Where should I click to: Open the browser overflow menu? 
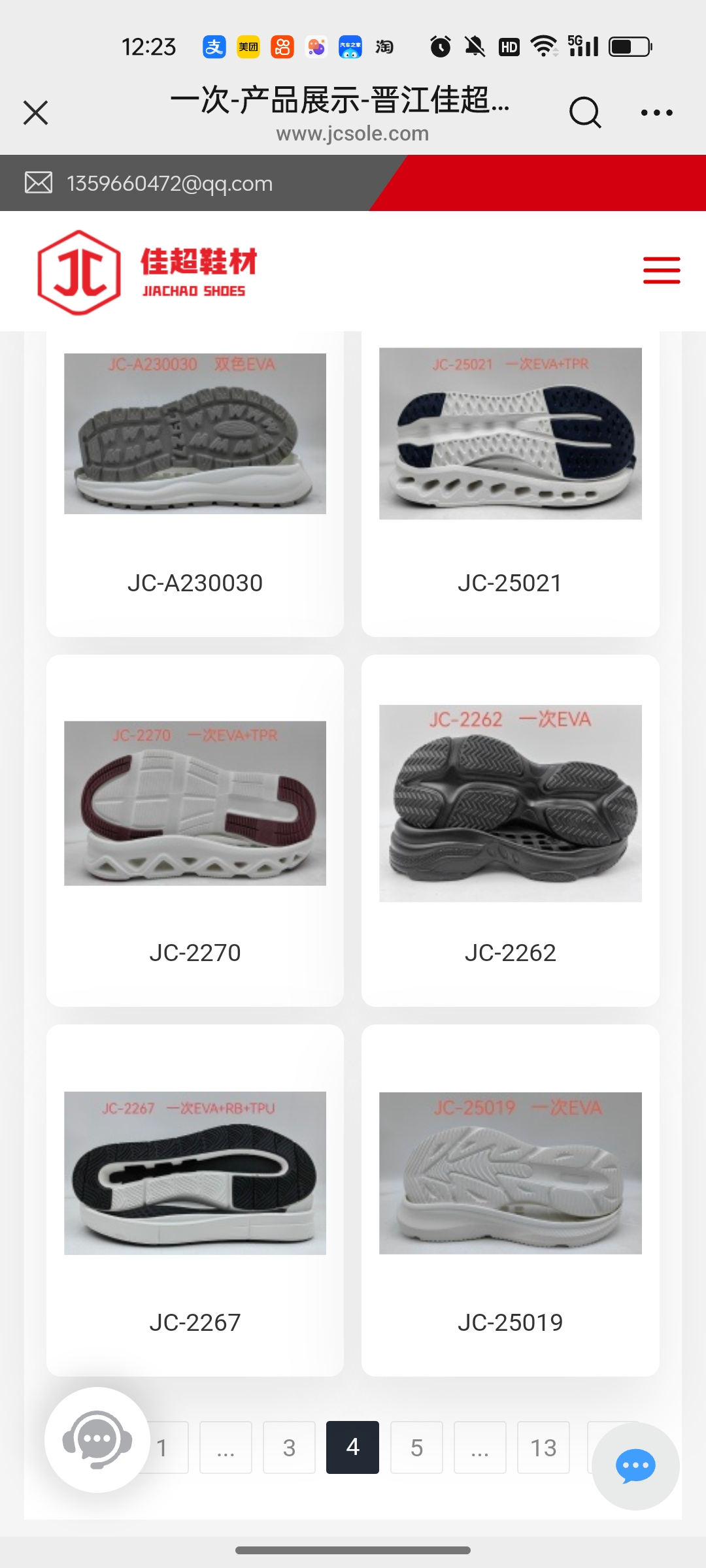[656, 112]
